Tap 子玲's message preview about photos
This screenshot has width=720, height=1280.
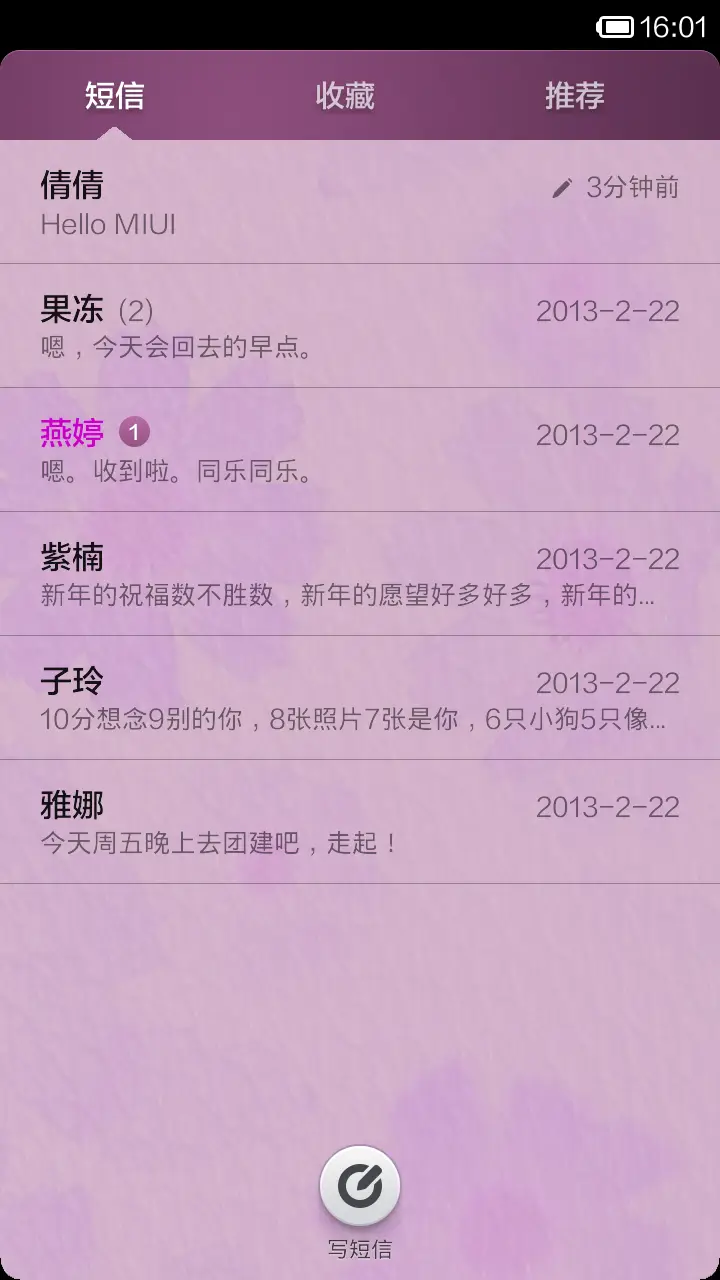[x=360, y=719]
